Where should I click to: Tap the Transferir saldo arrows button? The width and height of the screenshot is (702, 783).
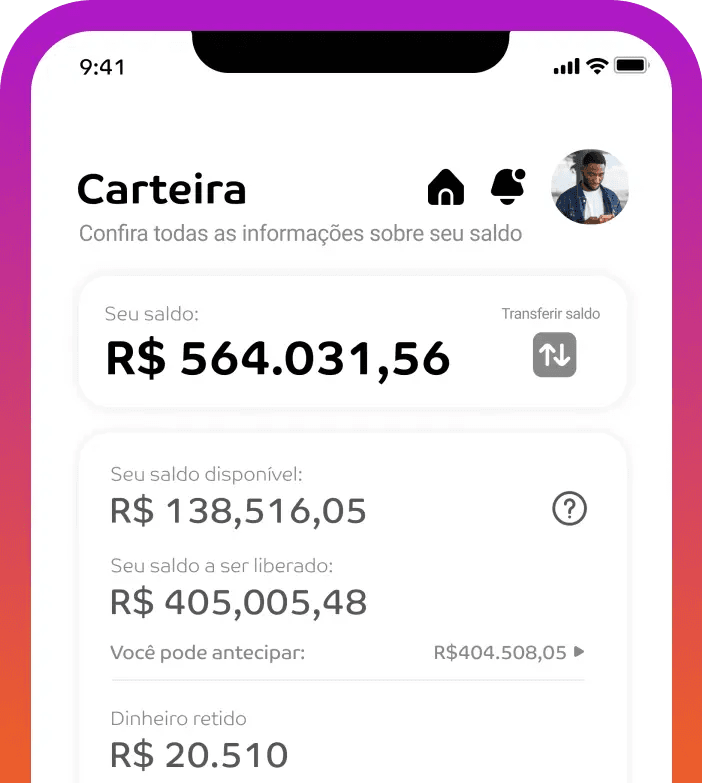554,355
